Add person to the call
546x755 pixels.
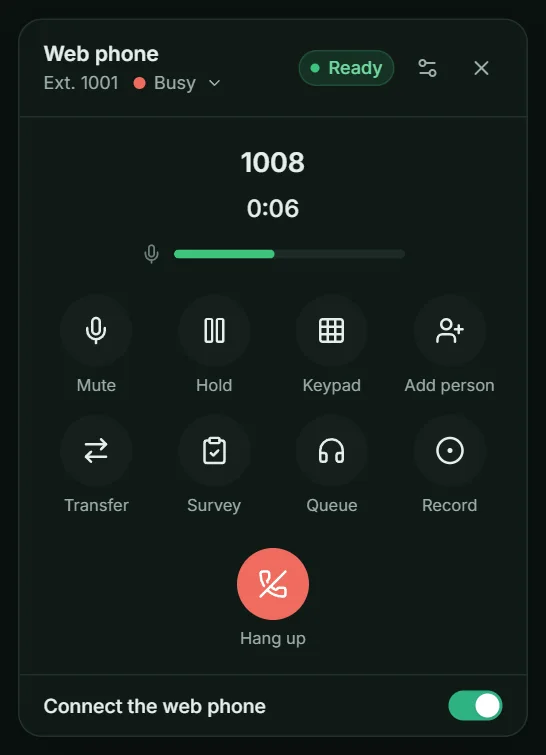[x=450, y=330]
